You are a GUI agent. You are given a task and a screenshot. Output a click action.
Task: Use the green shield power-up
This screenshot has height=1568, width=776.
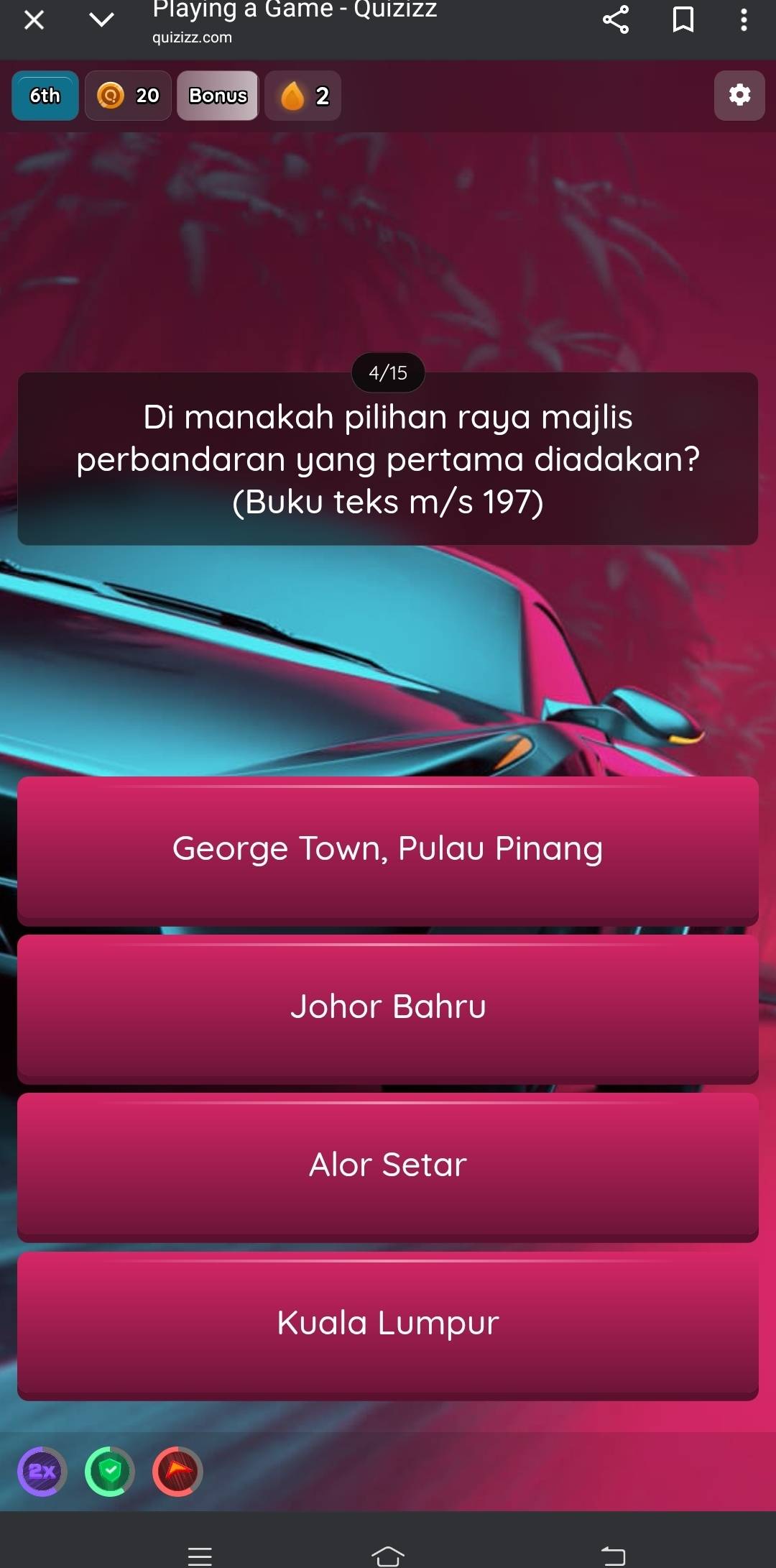pos(110,1471)
